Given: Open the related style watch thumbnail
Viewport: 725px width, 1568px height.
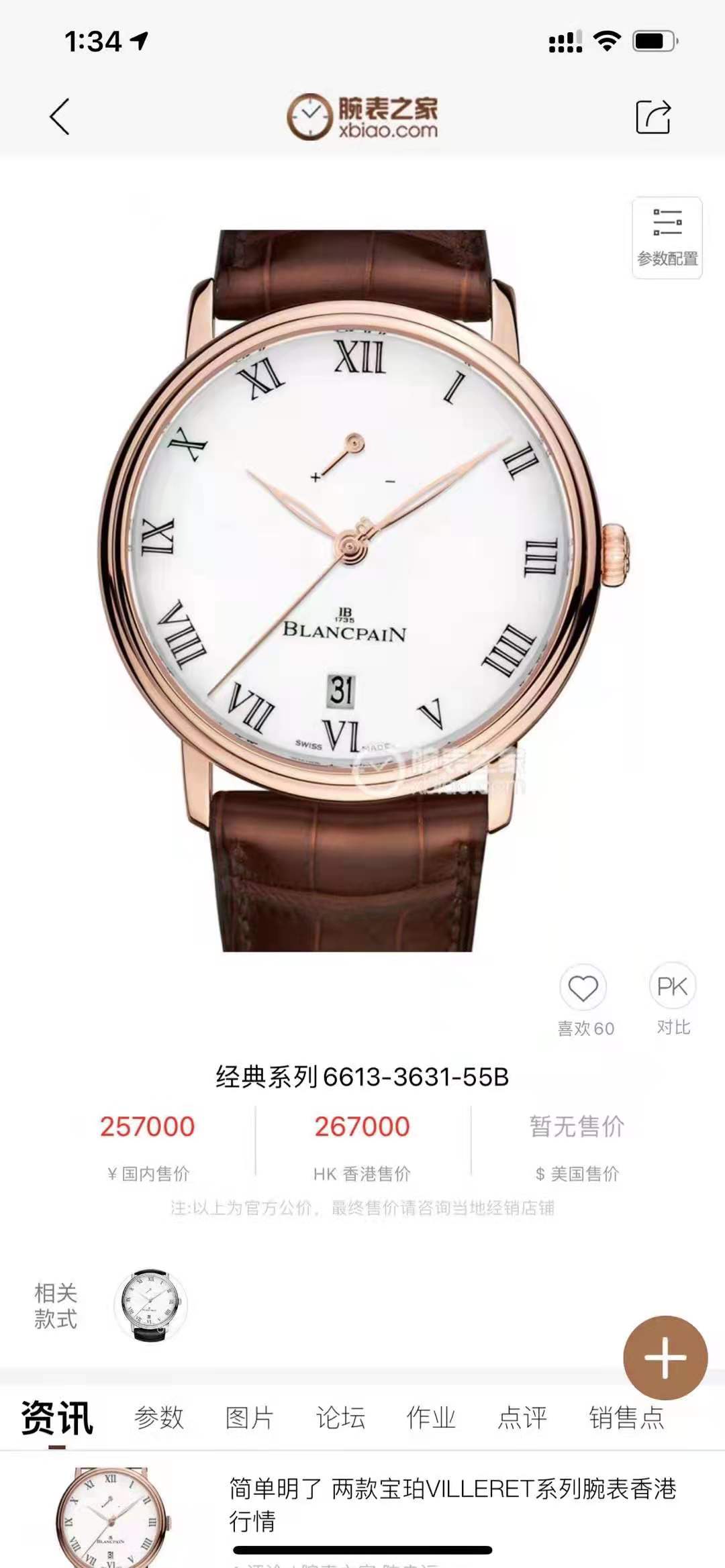Looking at the screenshot, I should pyautogui.click(x=150, y=1306).
